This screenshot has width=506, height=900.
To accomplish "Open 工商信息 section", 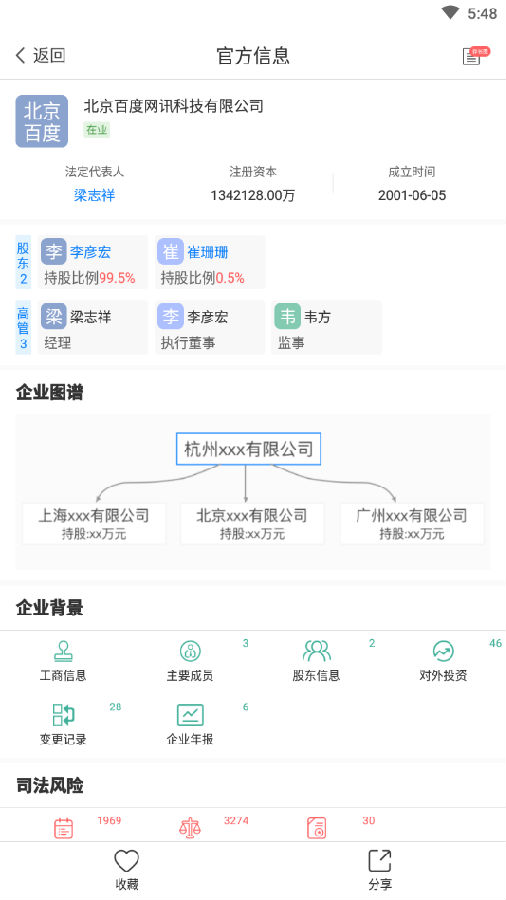I will 63,661.
